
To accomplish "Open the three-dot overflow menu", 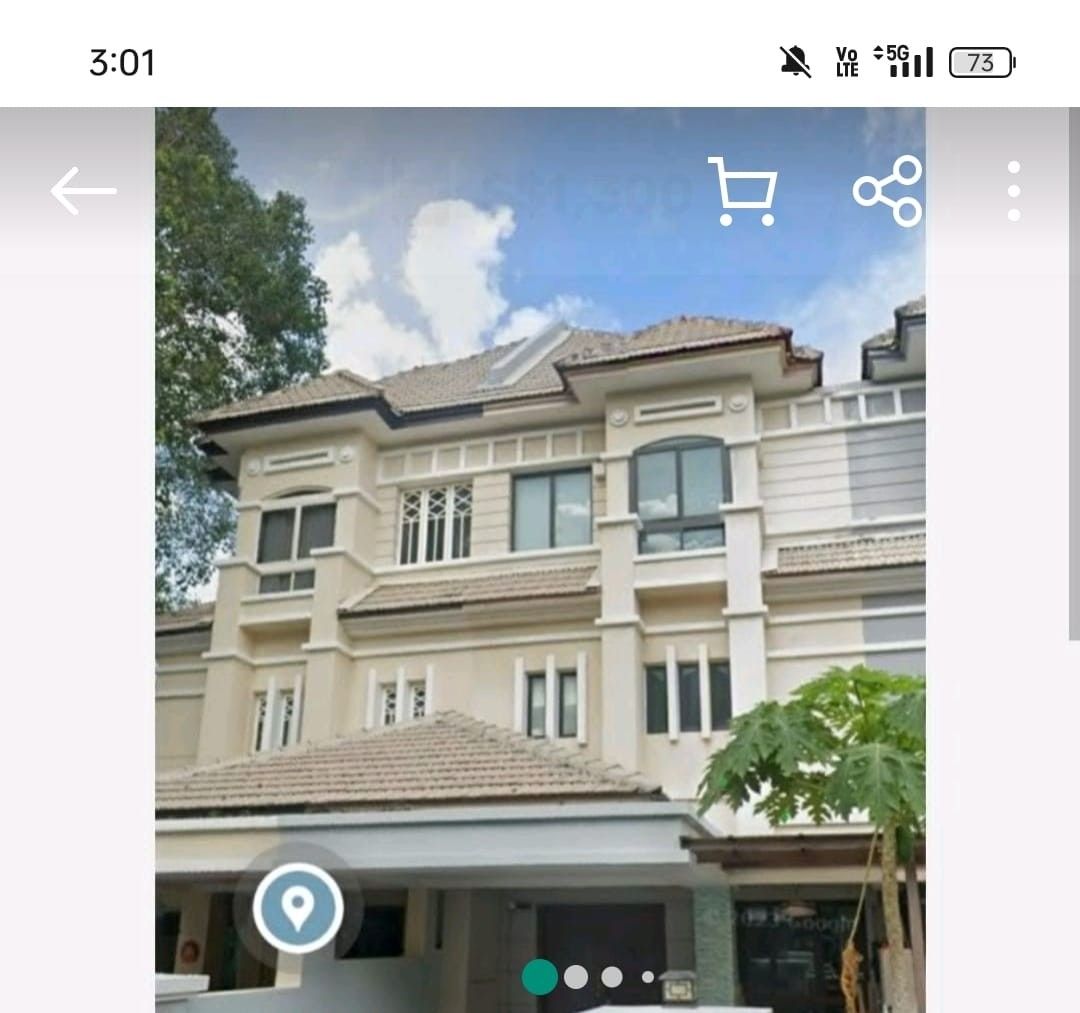I will point(1013,191).
